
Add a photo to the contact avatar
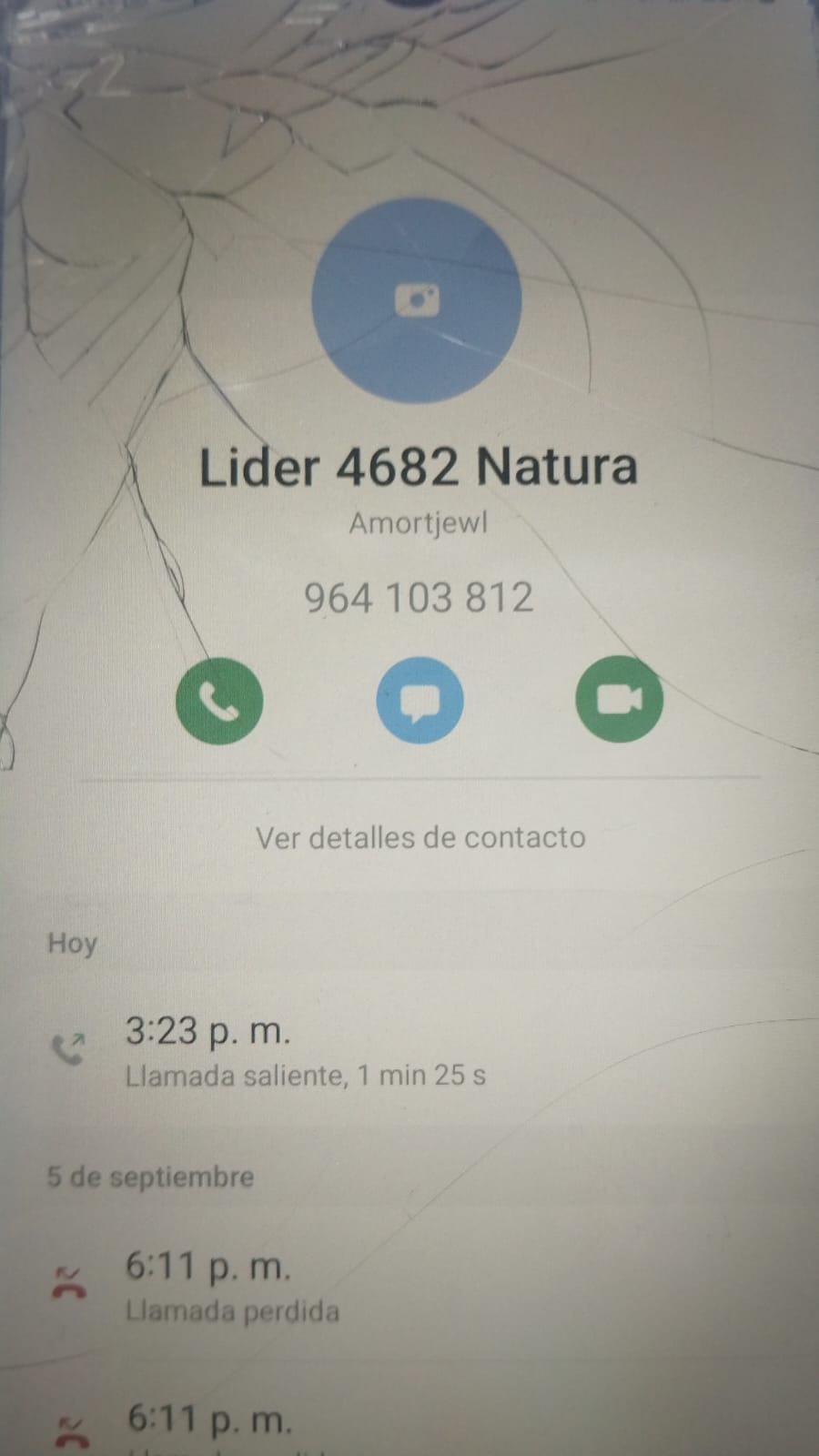(x=417, y=300)
